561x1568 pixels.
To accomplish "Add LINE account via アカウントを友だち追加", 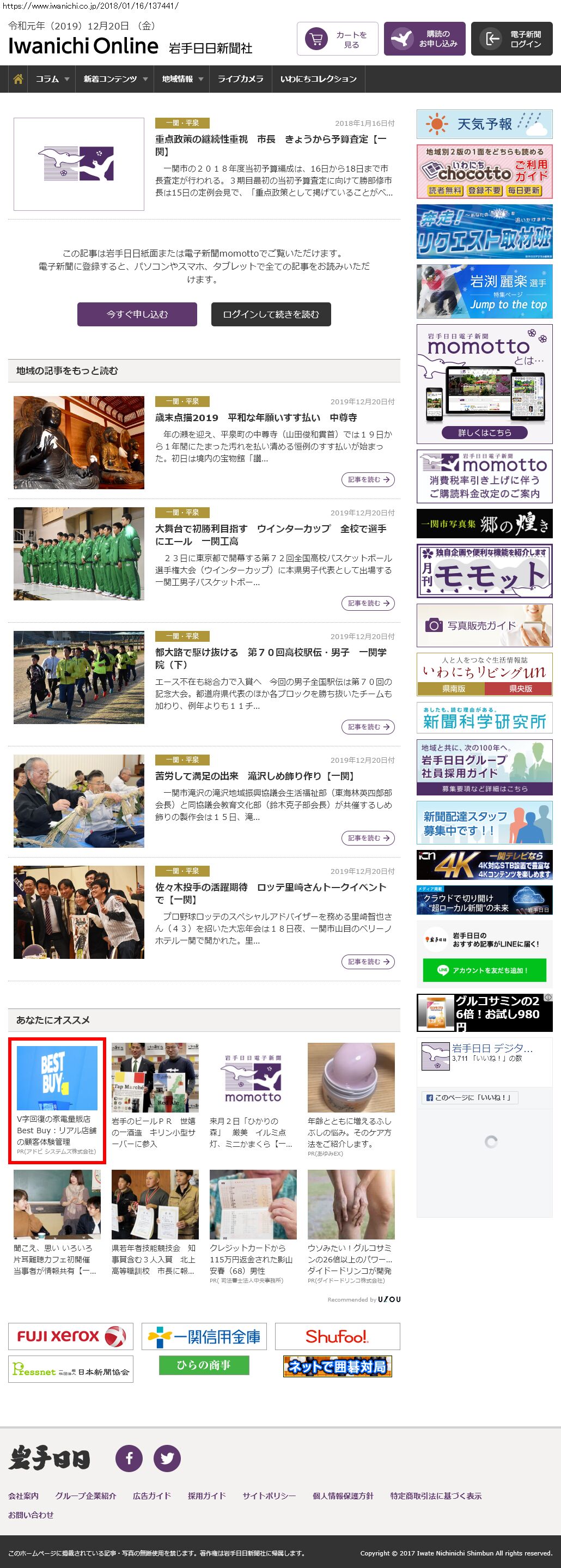I will [484, 970].
